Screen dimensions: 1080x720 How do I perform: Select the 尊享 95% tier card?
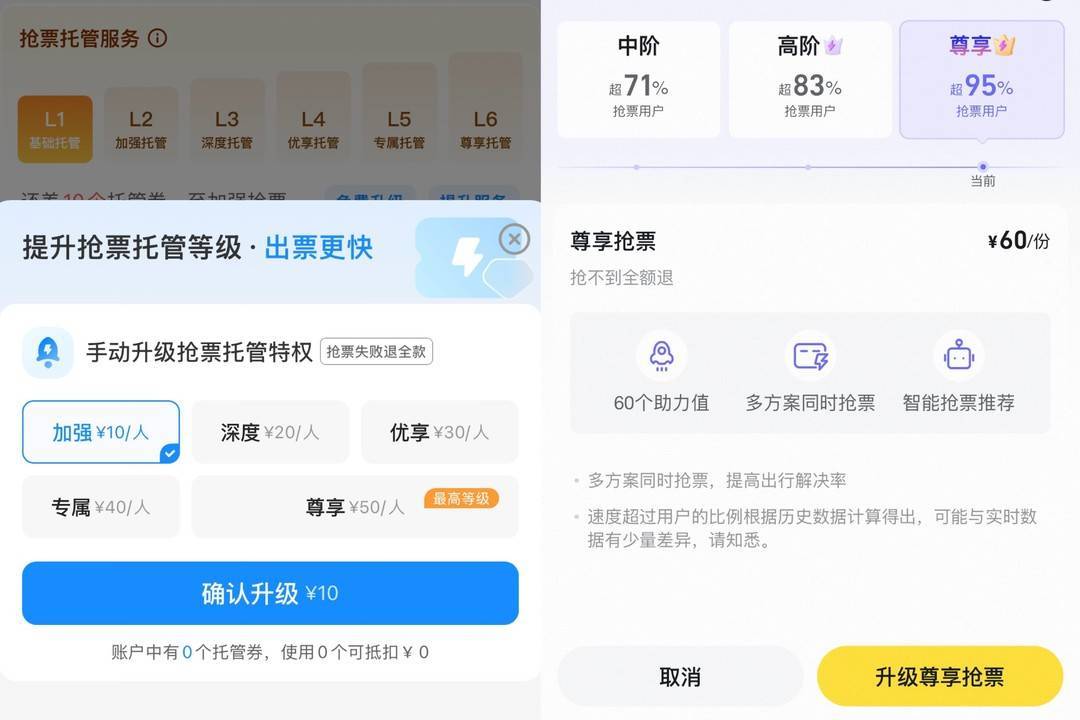(981, 79)
